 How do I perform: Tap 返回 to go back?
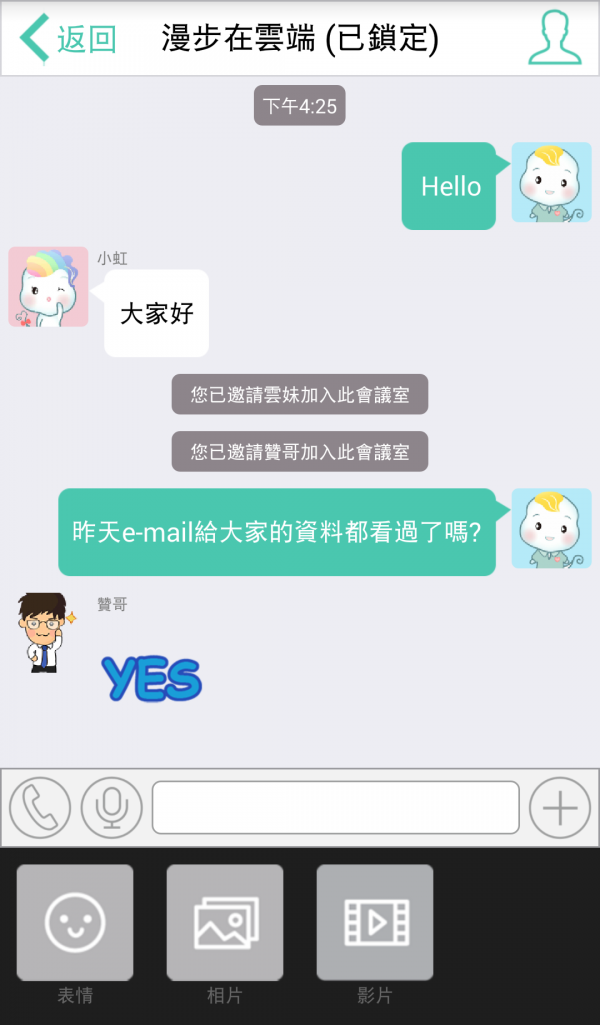coord(68,39)
